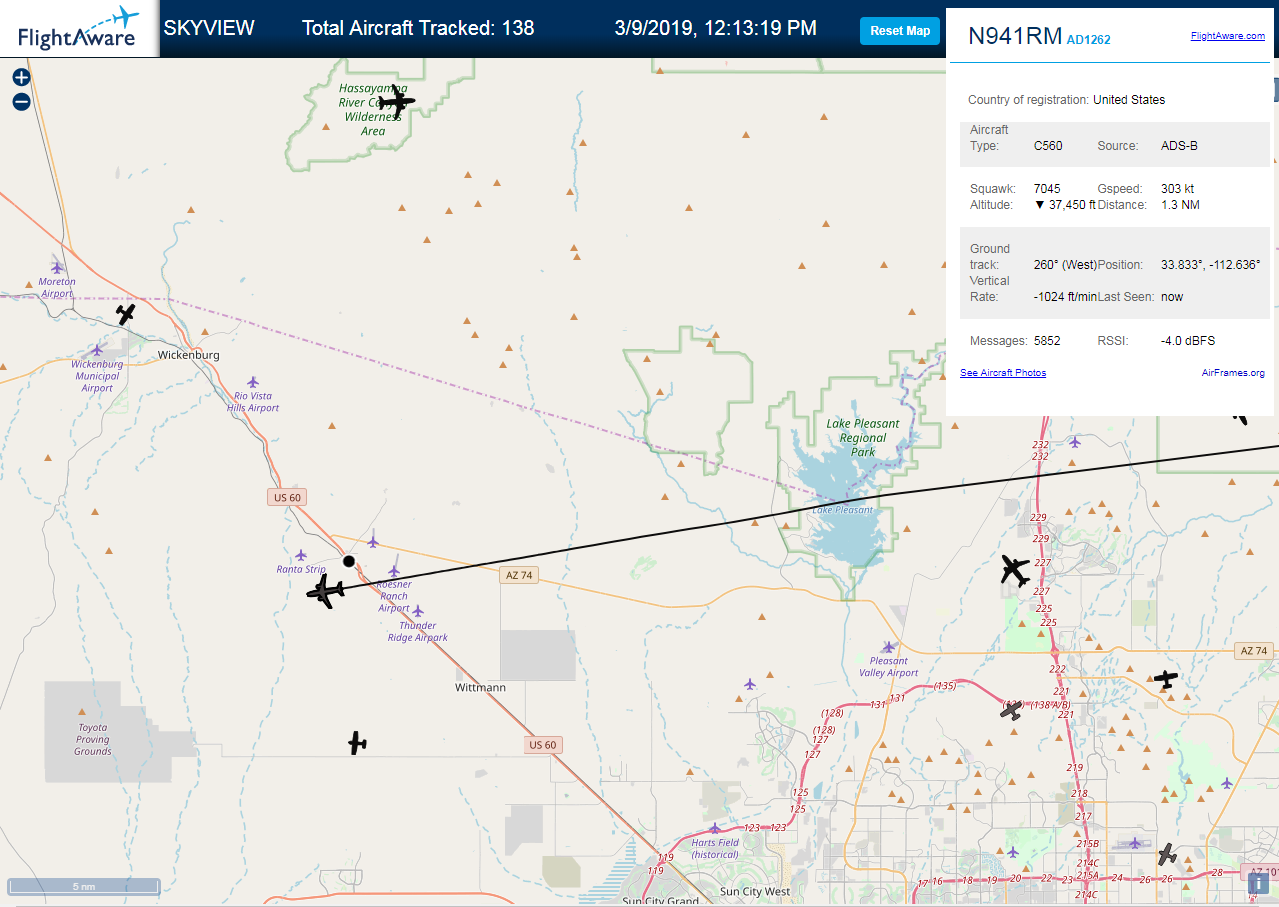Select the aircraft over Hassayampa River Canyon Wilderness
The image size is (1279, 907).
pyautogui.click(x=396, y=101)
